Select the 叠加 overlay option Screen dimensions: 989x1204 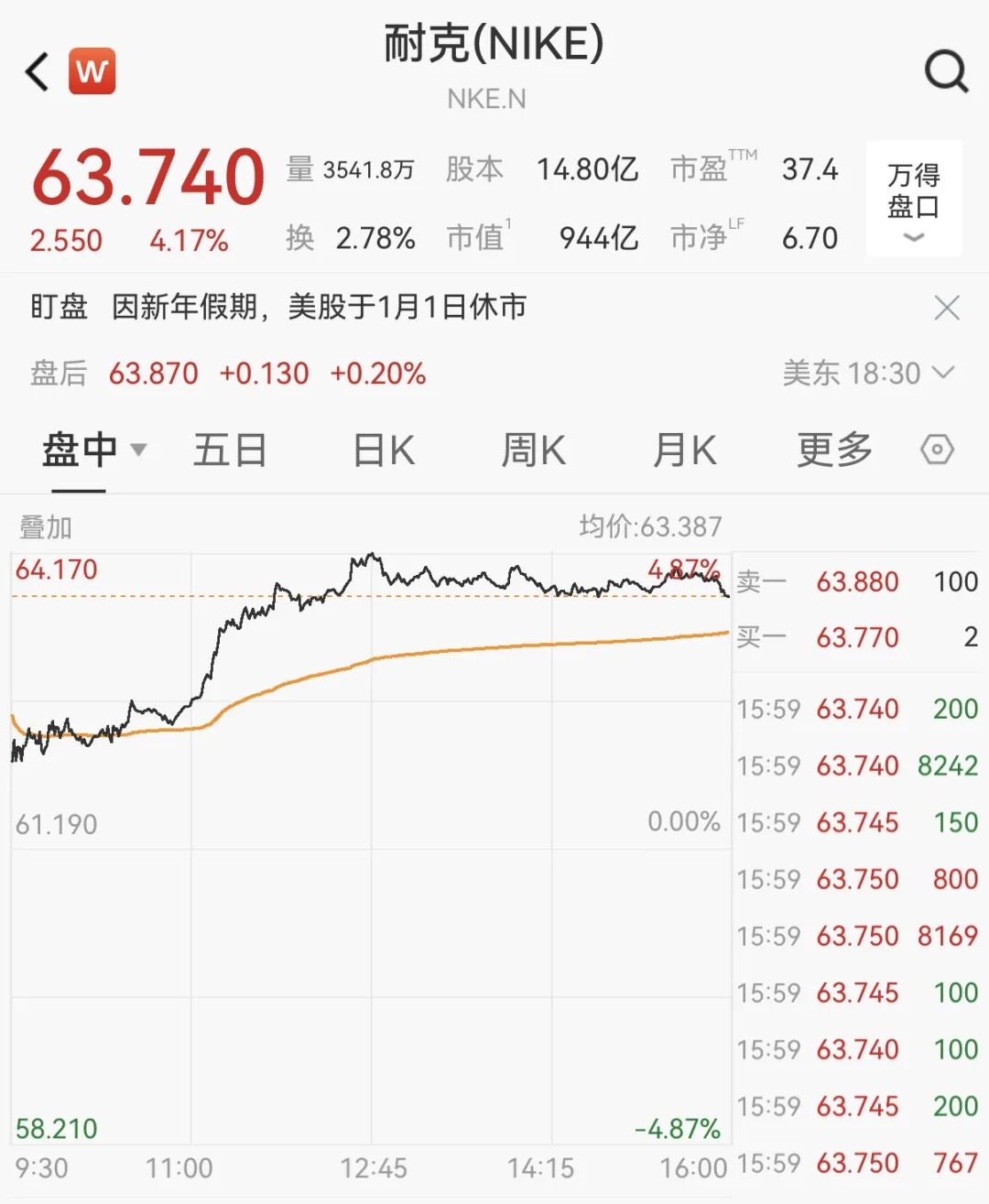(x=44, y=526)
